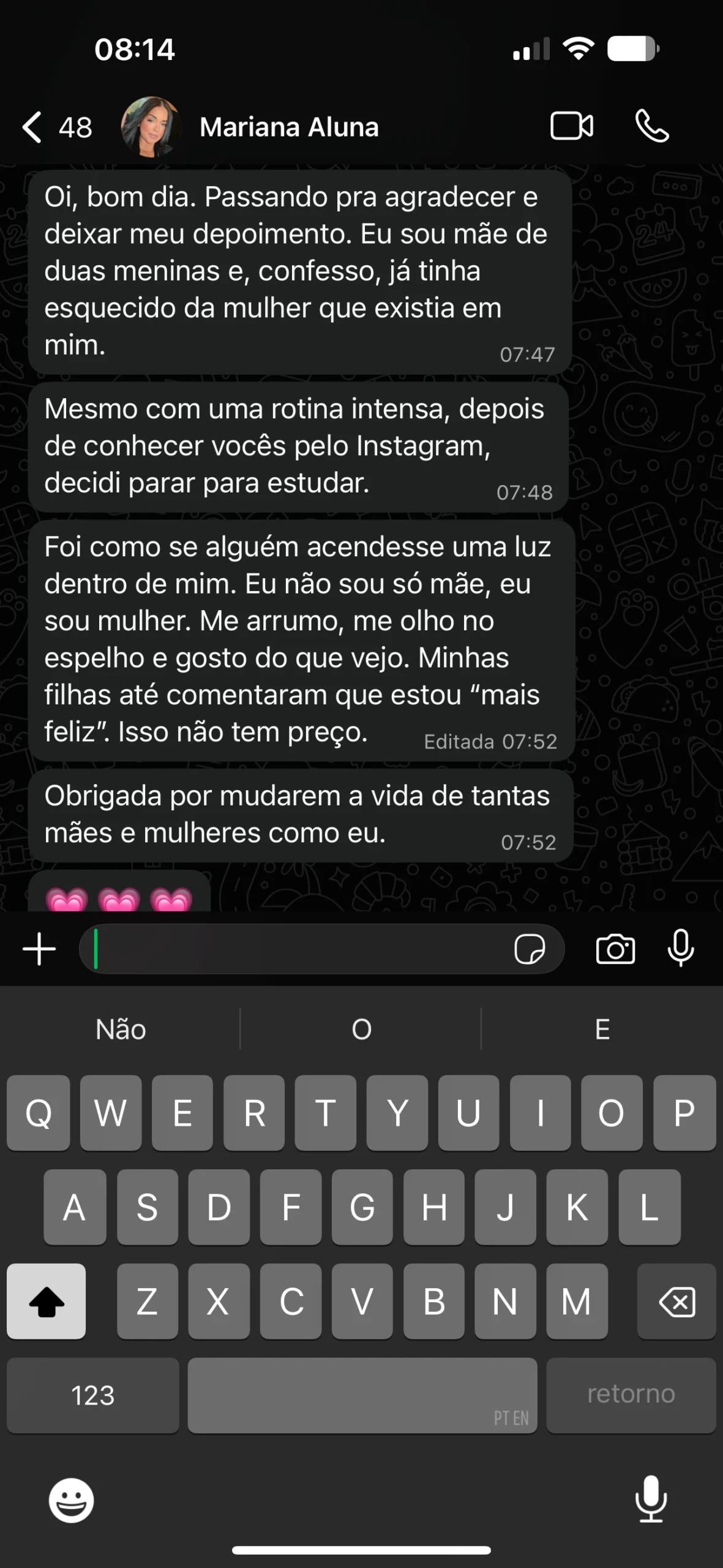The height and width of the screenshot is (1568, 723).
Task: Toggle the shift key
Action: pyautogui.click(x=47, y=1302)
